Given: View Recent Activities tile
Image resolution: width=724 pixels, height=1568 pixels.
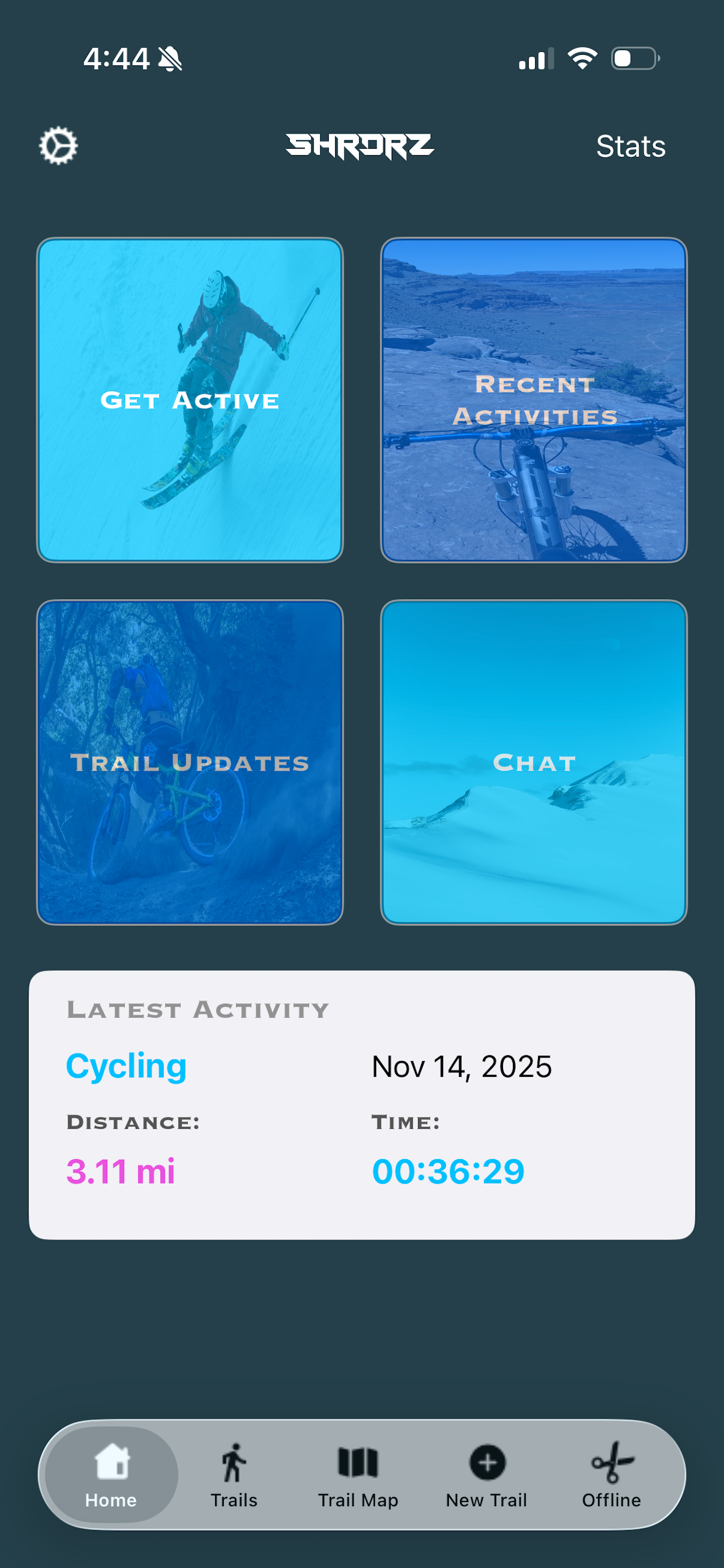Looking at the screenshot, I should tap(533, 400).
